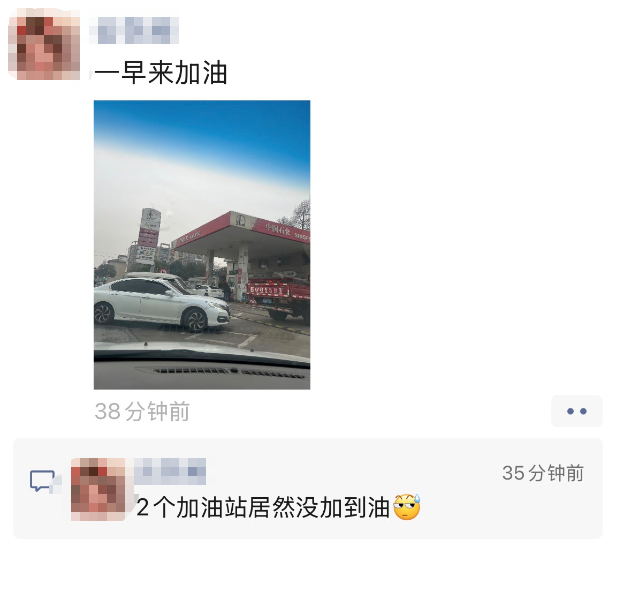Open the gas station photo in the post
This screenshot has height=593, width=624.
point(201,244)
